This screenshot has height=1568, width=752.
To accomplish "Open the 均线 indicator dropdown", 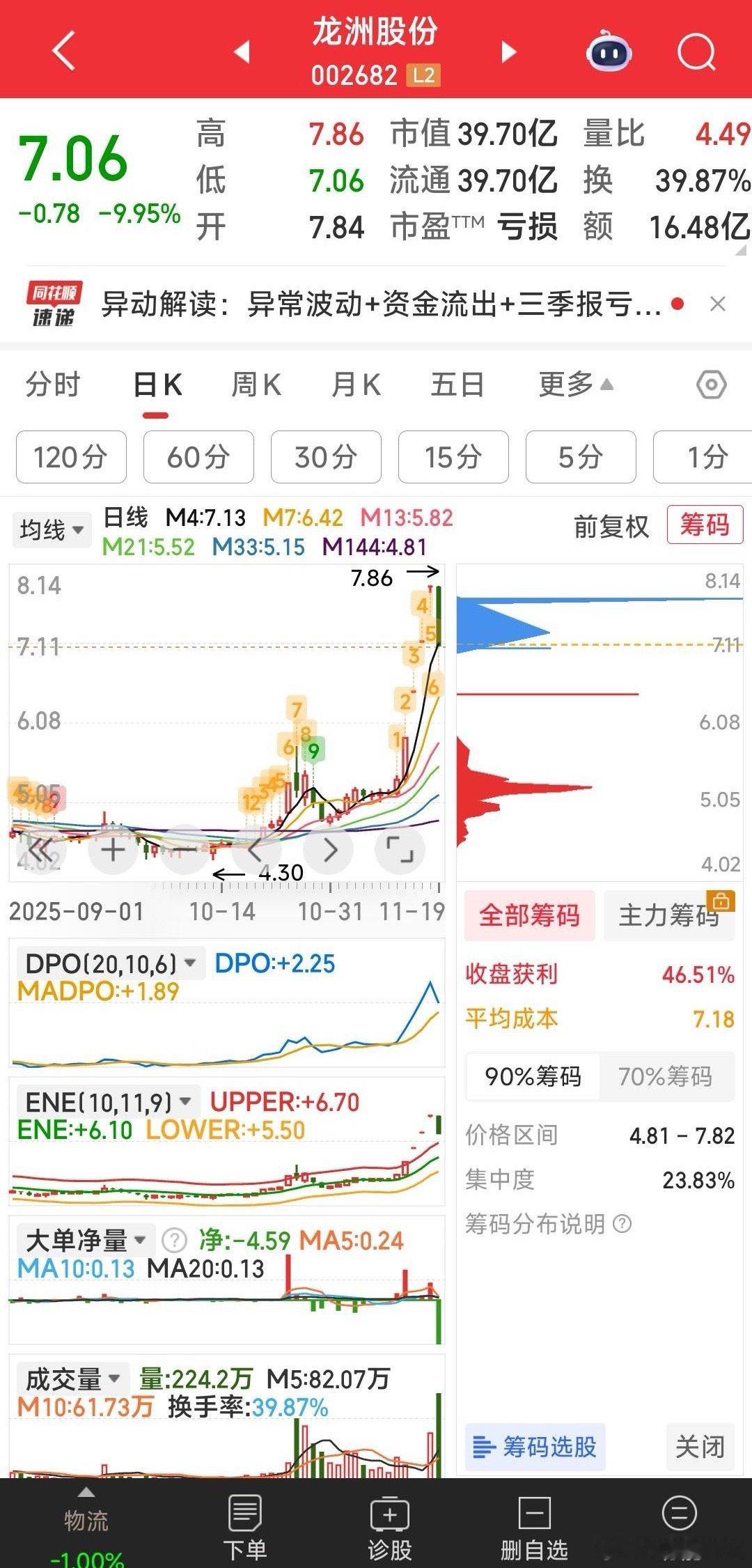I will coord(52,530).
